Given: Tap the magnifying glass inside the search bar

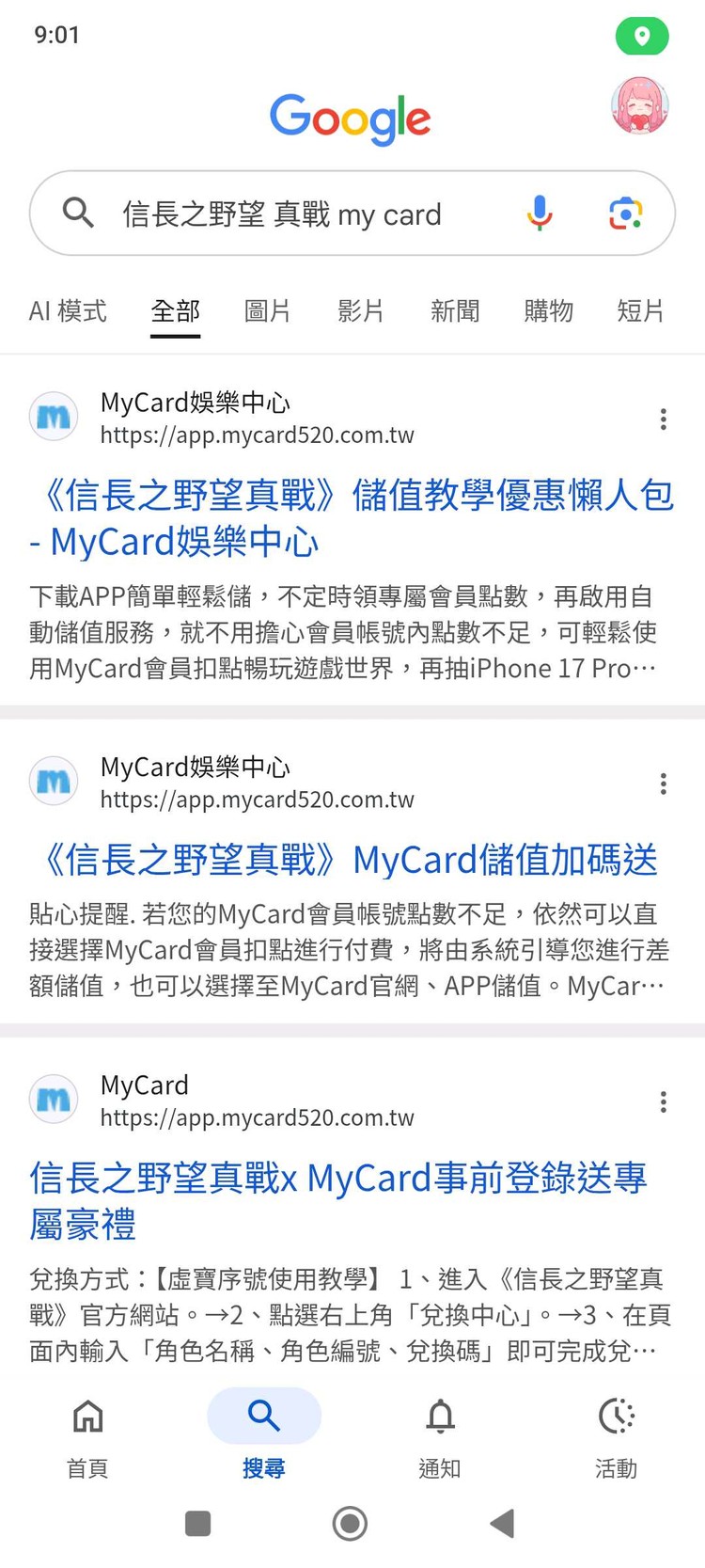Looking at the screenshot, I should [79, 214].
